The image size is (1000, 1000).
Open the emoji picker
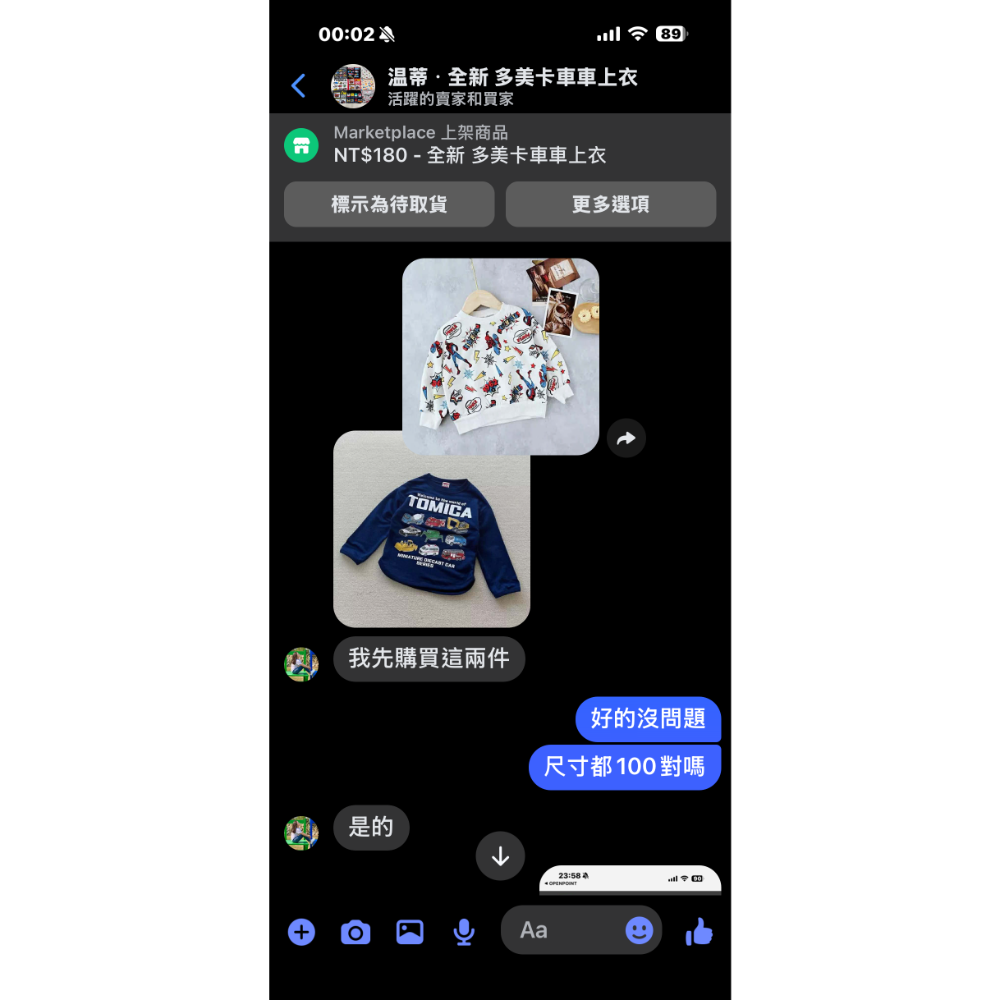pos(639,931)
